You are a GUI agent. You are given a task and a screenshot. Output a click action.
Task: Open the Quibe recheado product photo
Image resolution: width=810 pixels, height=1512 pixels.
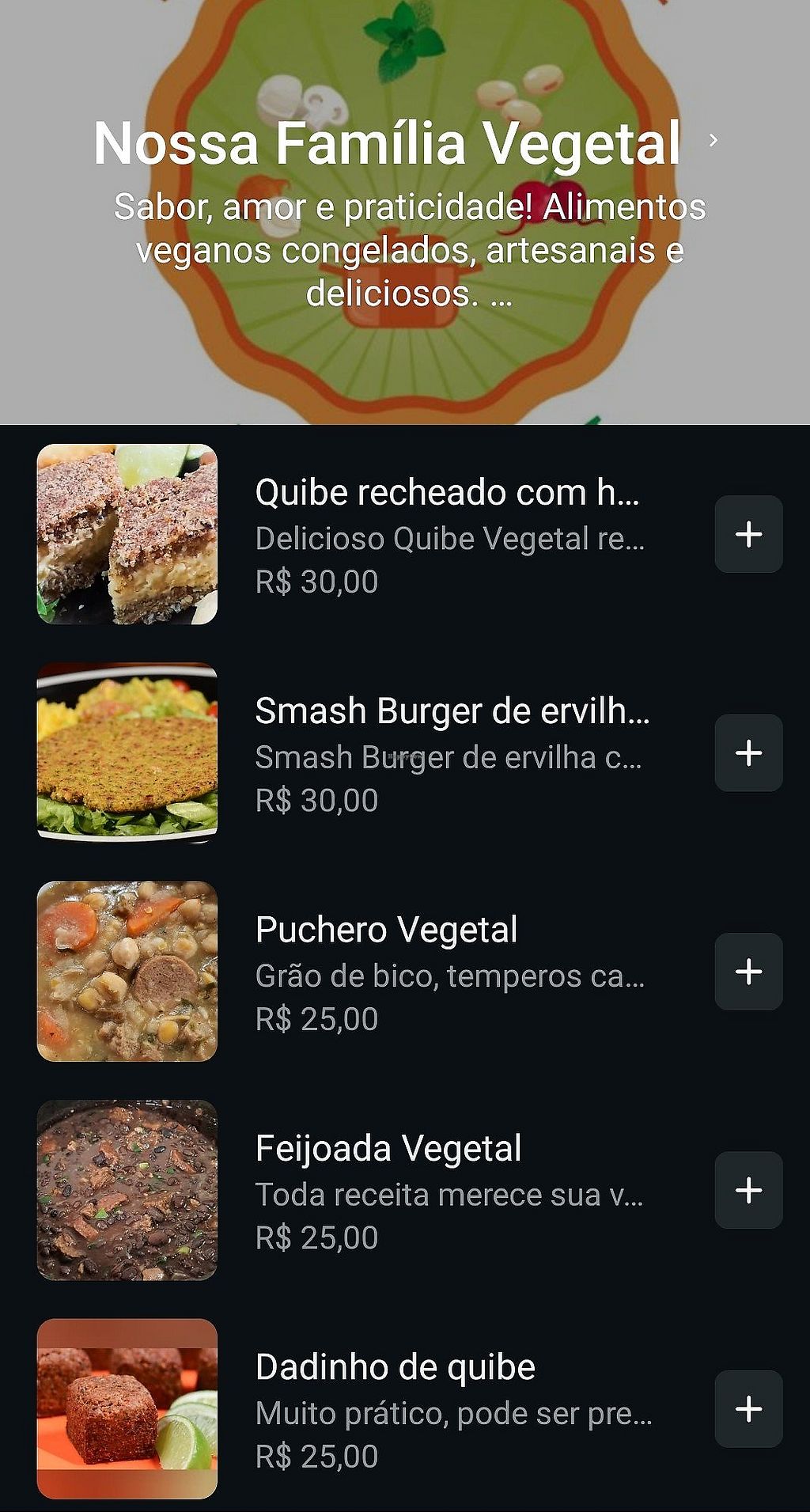click(127, 534)
